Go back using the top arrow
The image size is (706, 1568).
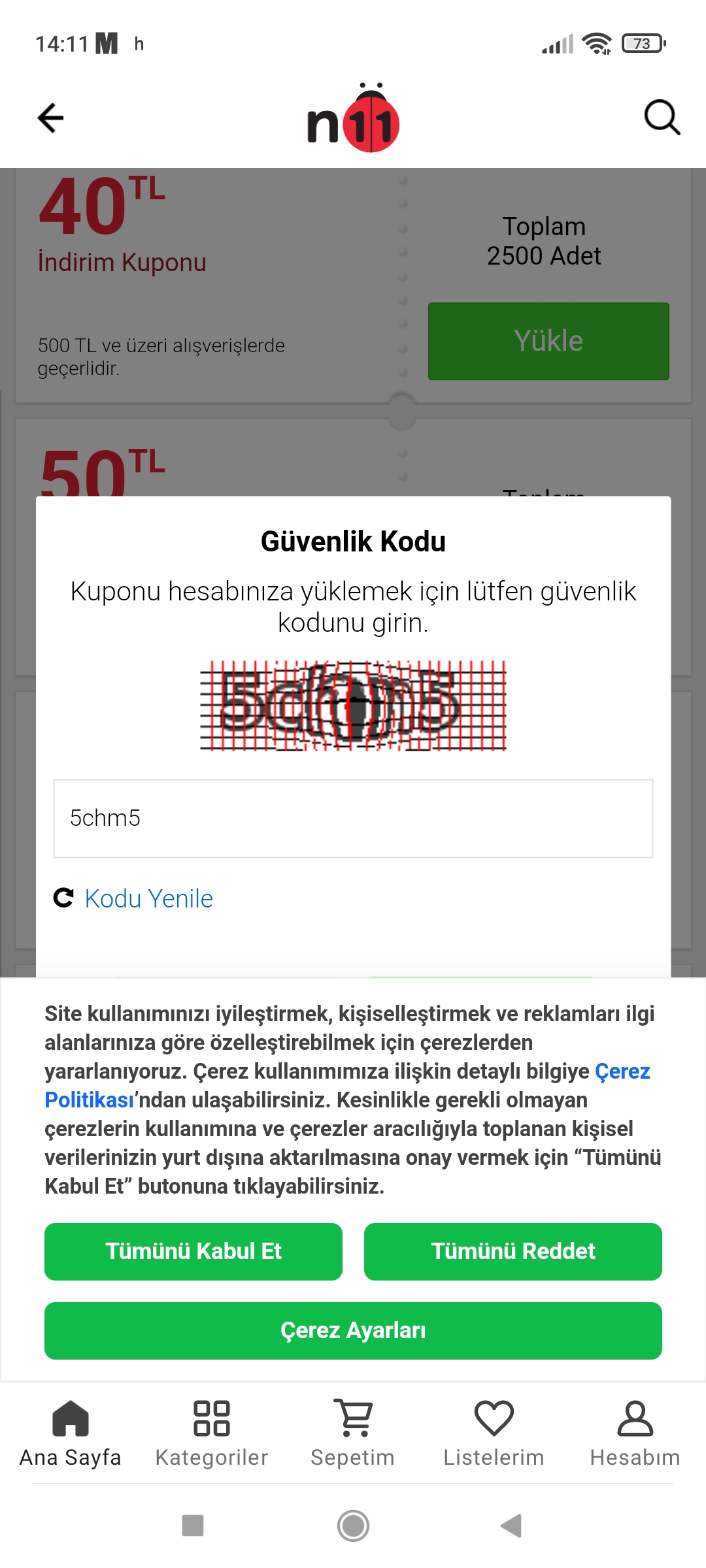point(50,118)
